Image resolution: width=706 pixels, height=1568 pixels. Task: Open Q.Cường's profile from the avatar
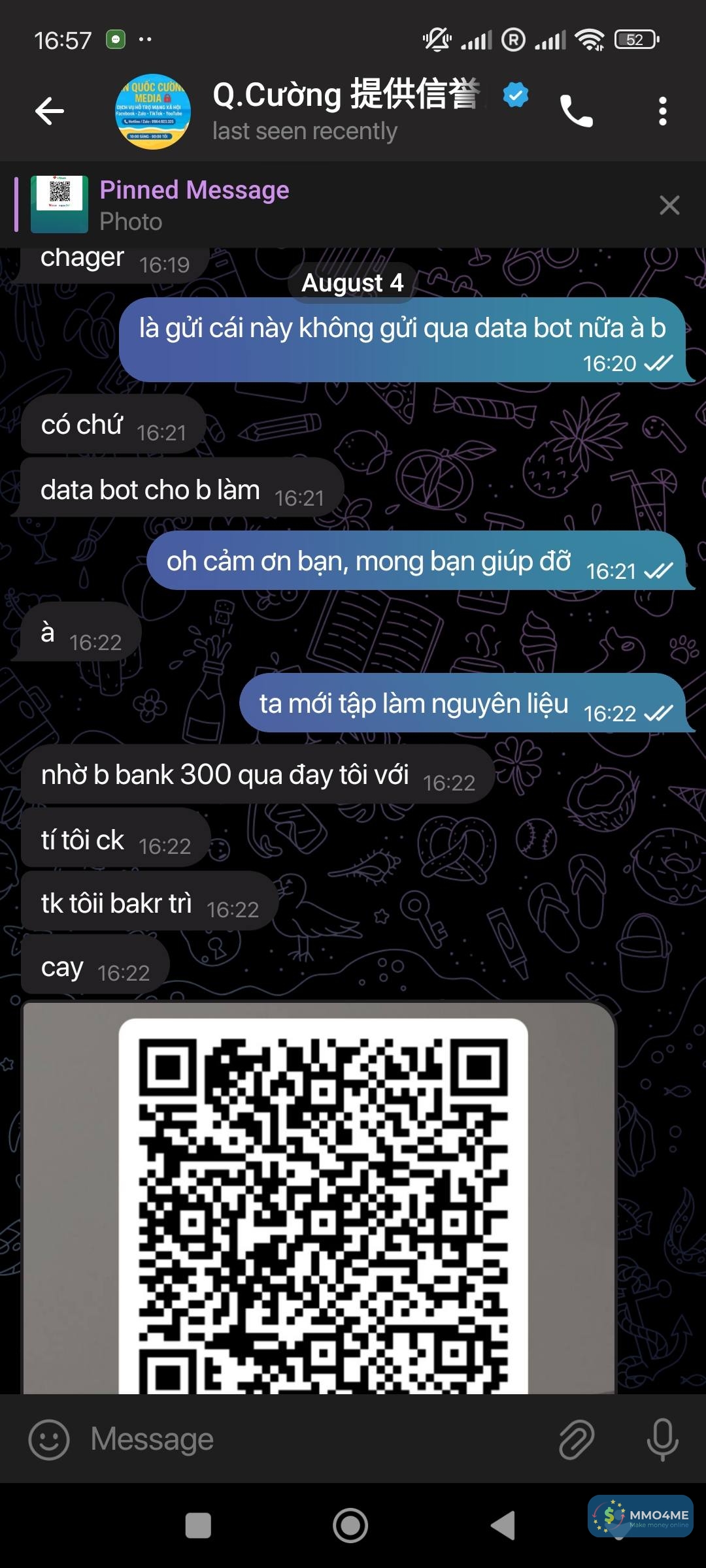(153, 112)
